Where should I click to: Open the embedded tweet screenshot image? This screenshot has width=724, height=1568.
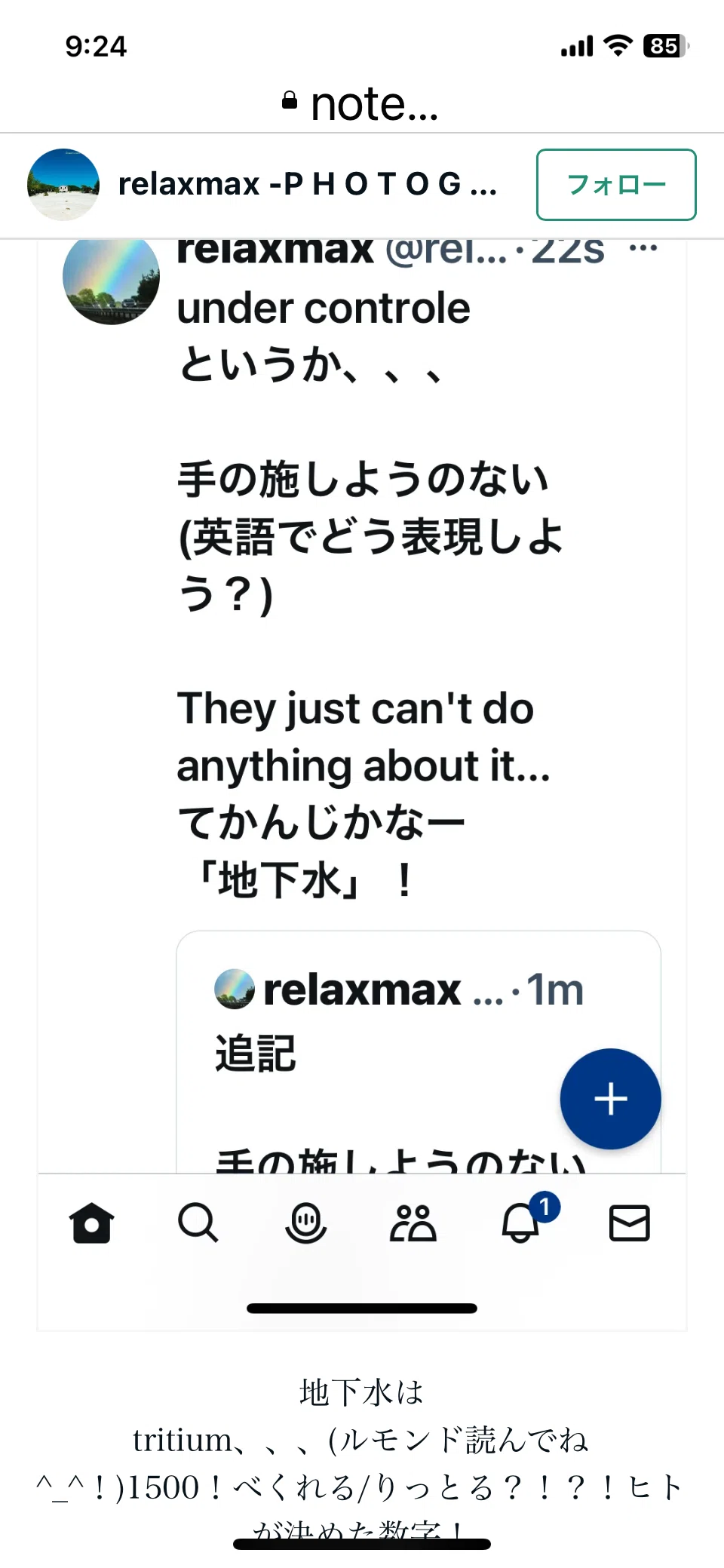(x=362, y=784)
